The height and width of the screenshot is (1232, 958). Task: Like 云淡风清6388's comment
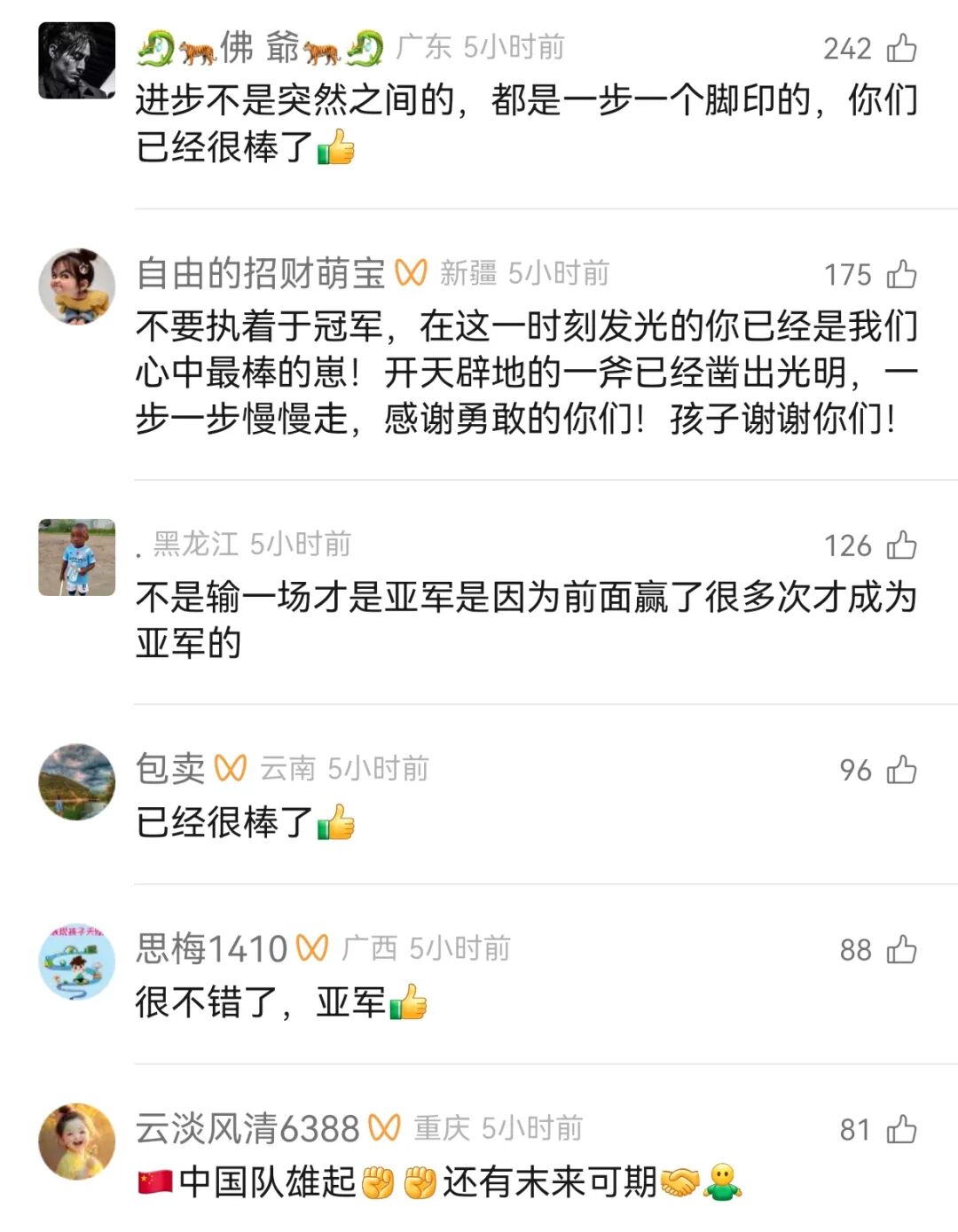point(901,1129)
